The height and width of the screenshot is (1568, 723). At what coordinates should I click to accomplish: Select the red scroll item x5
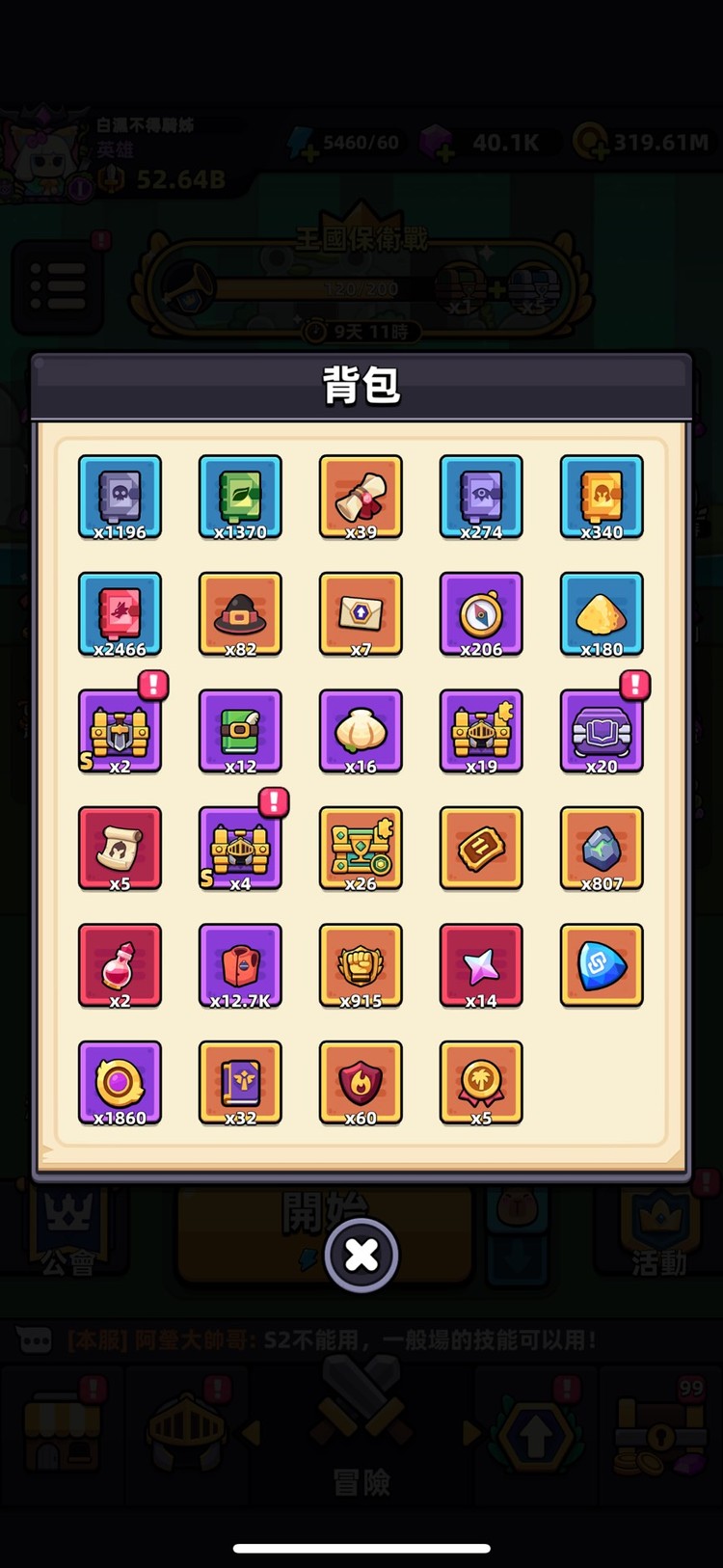120,849
